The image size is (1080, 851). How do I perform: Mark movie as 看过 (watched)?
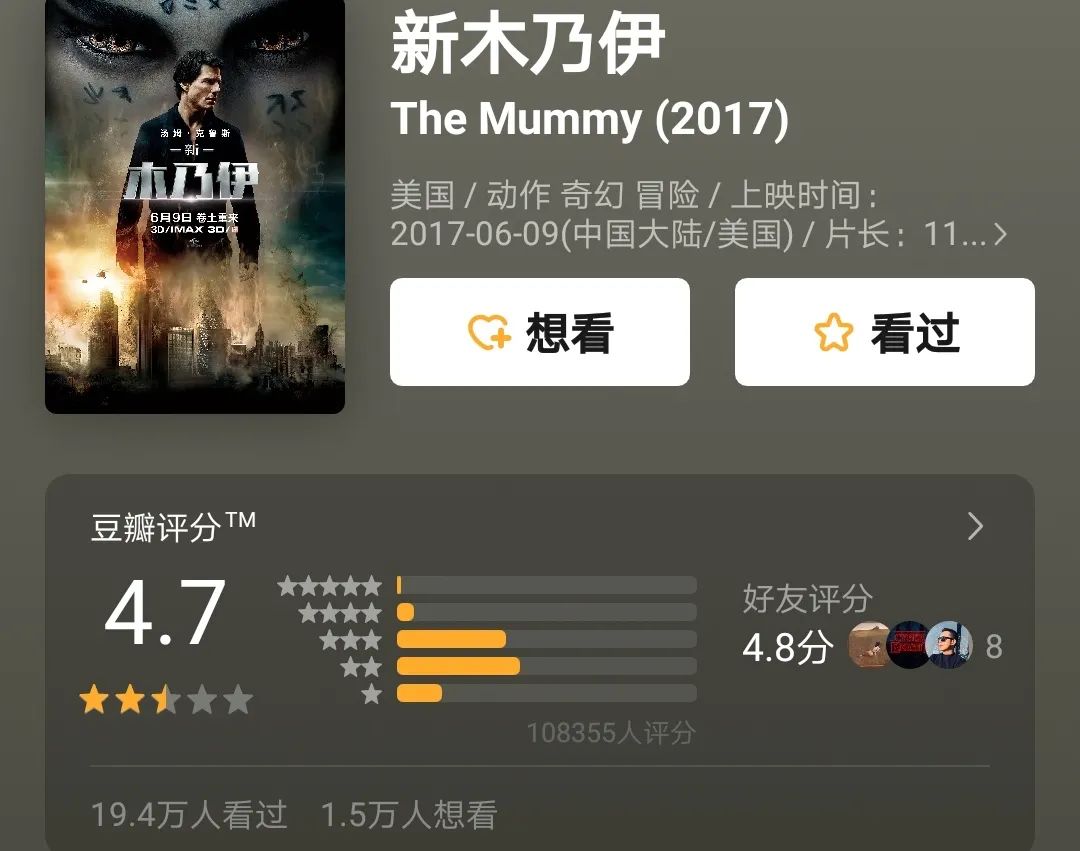click(884, 332)
